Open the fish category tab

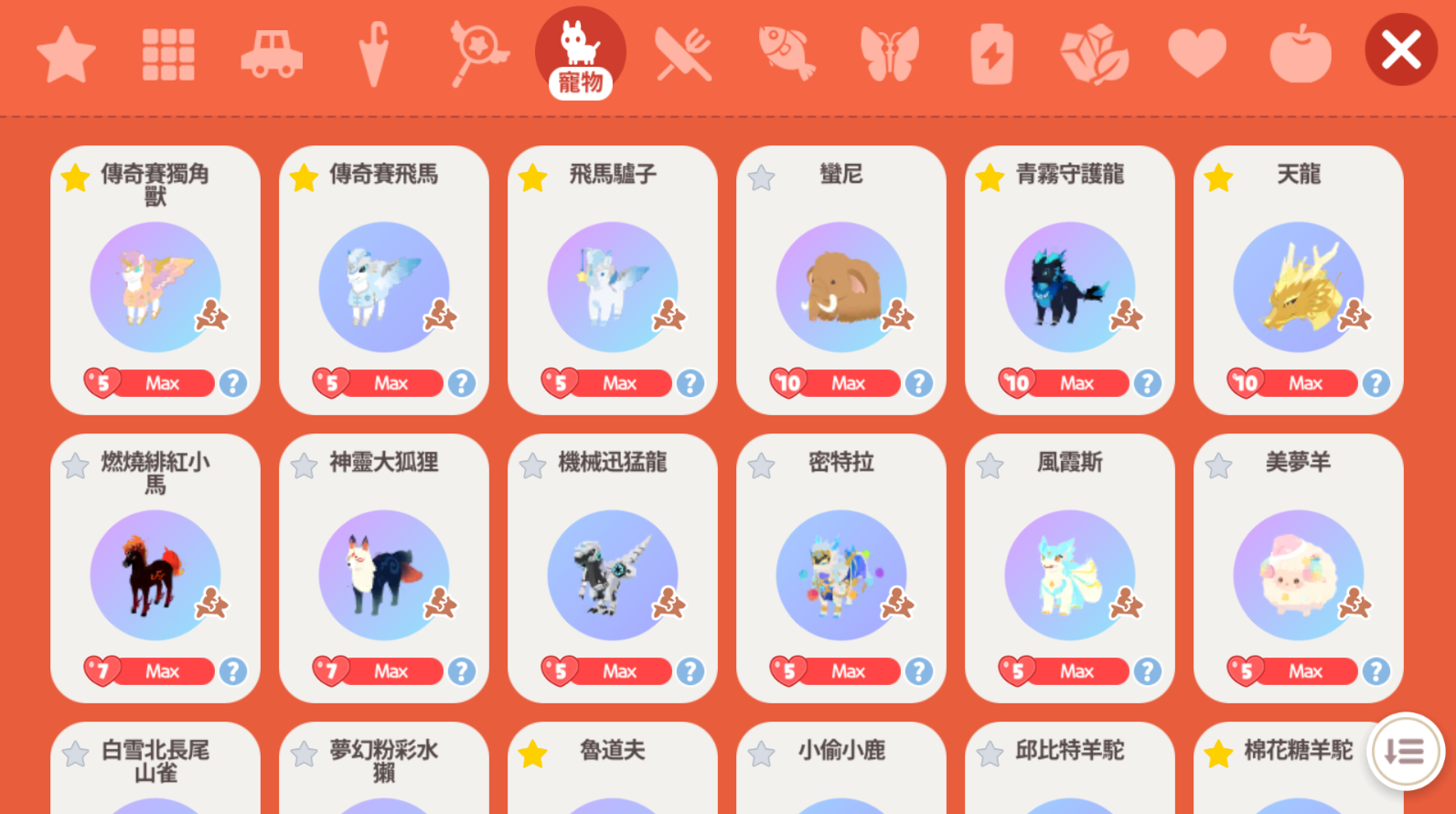[786, 53]
